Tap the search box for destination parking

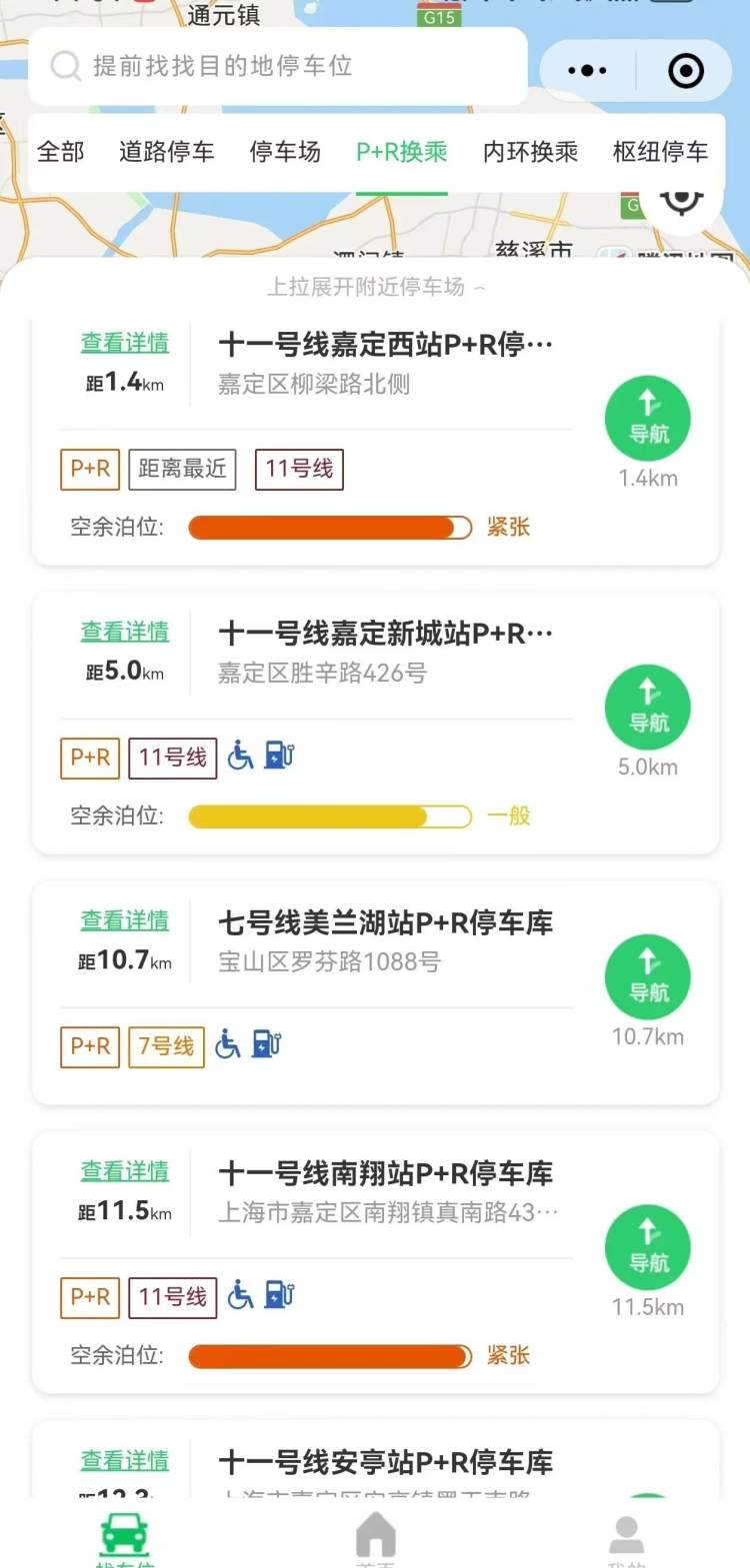click(278, 66)
